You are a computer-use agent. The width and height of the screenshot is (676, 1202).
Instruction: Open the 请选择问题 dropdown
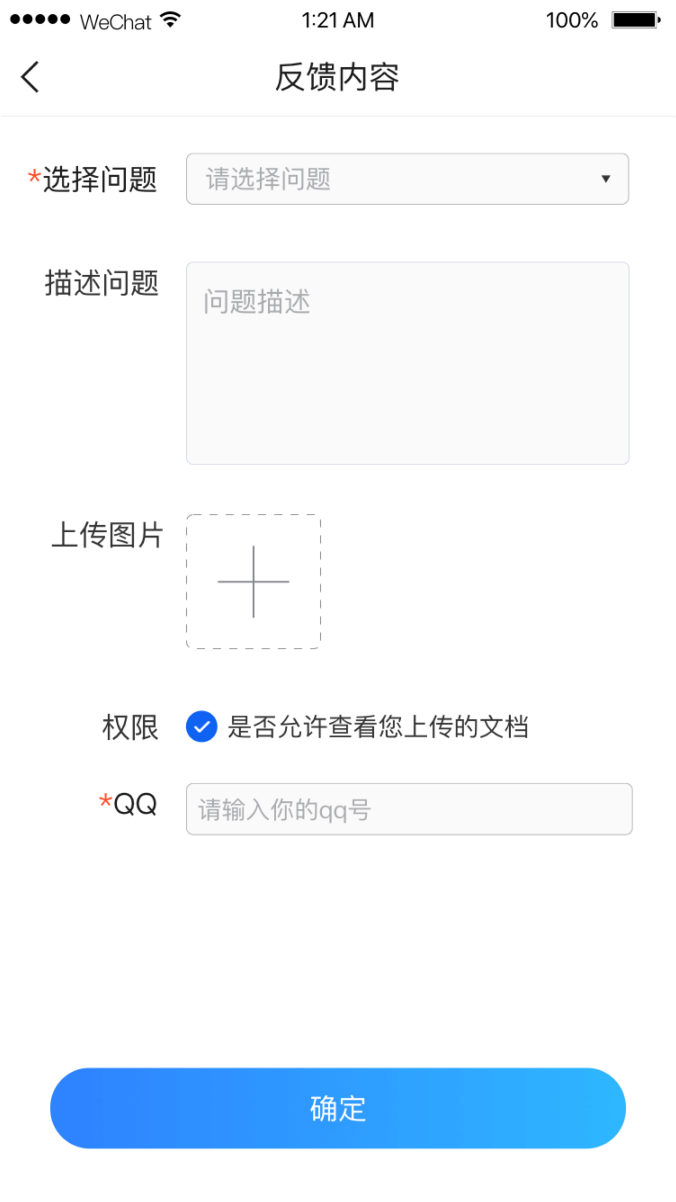[x=407, y=179]
